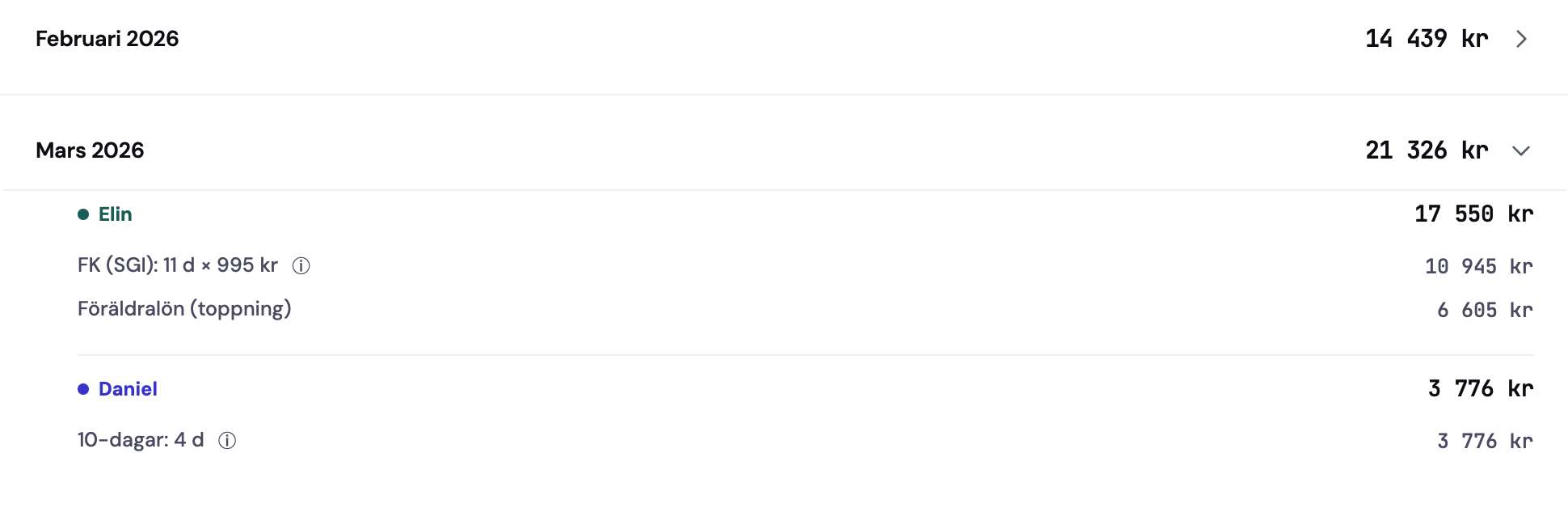
Task: Expand the Februari 2026 row
Action: pyautogui.click(x=1520, y=39)
